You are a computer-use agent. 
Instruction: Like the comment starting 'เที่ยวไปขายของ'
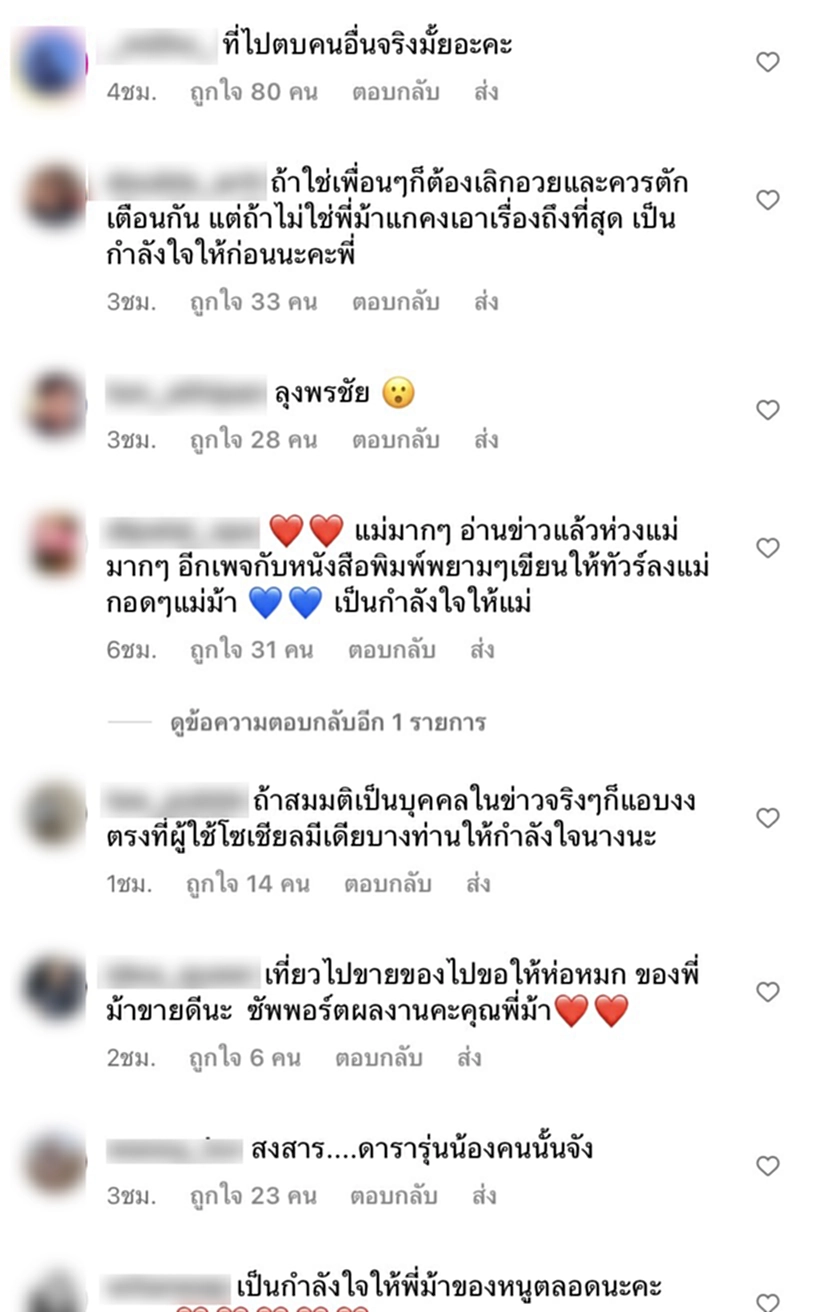(767, 992)
